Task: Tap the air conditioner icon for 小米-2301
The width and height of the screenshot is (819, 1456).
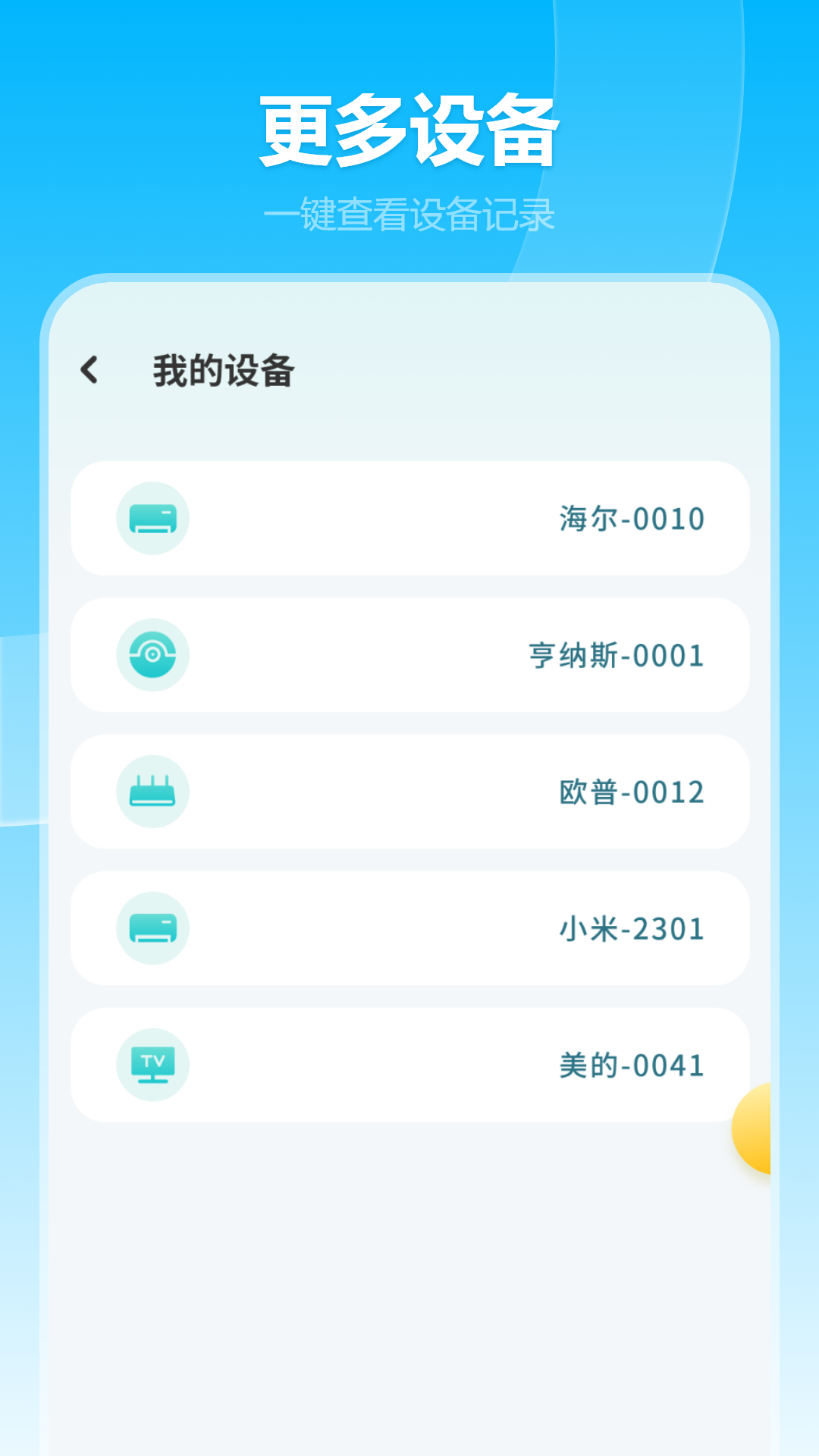Action: 152,928
